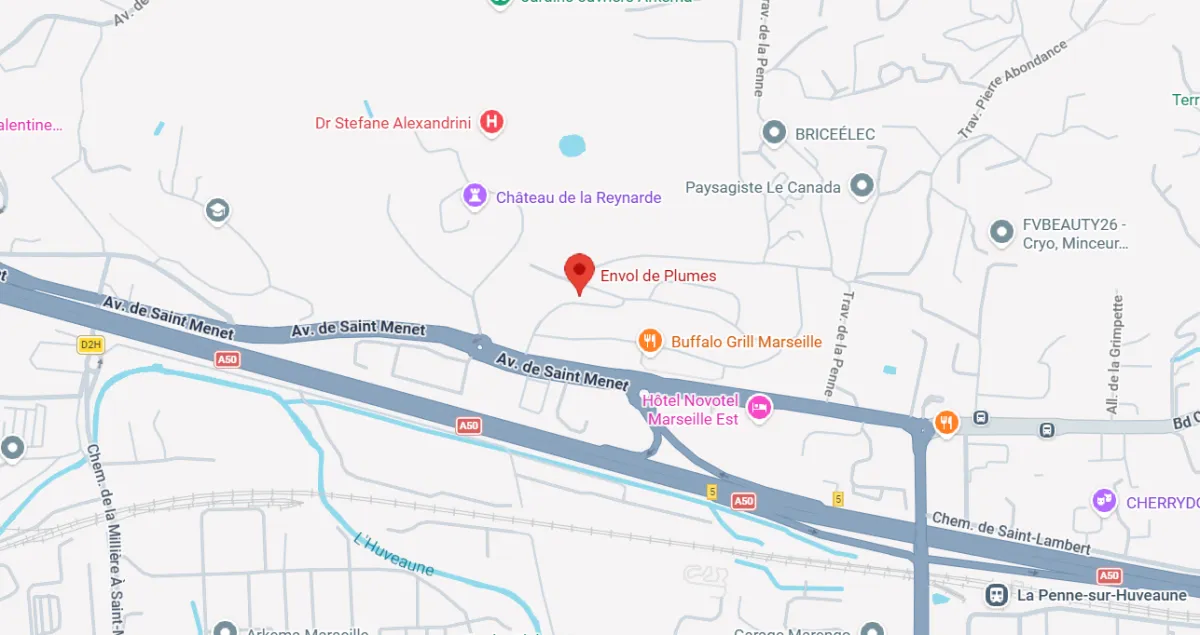Tap the school marker with graduation cap

tap(217, 210)
